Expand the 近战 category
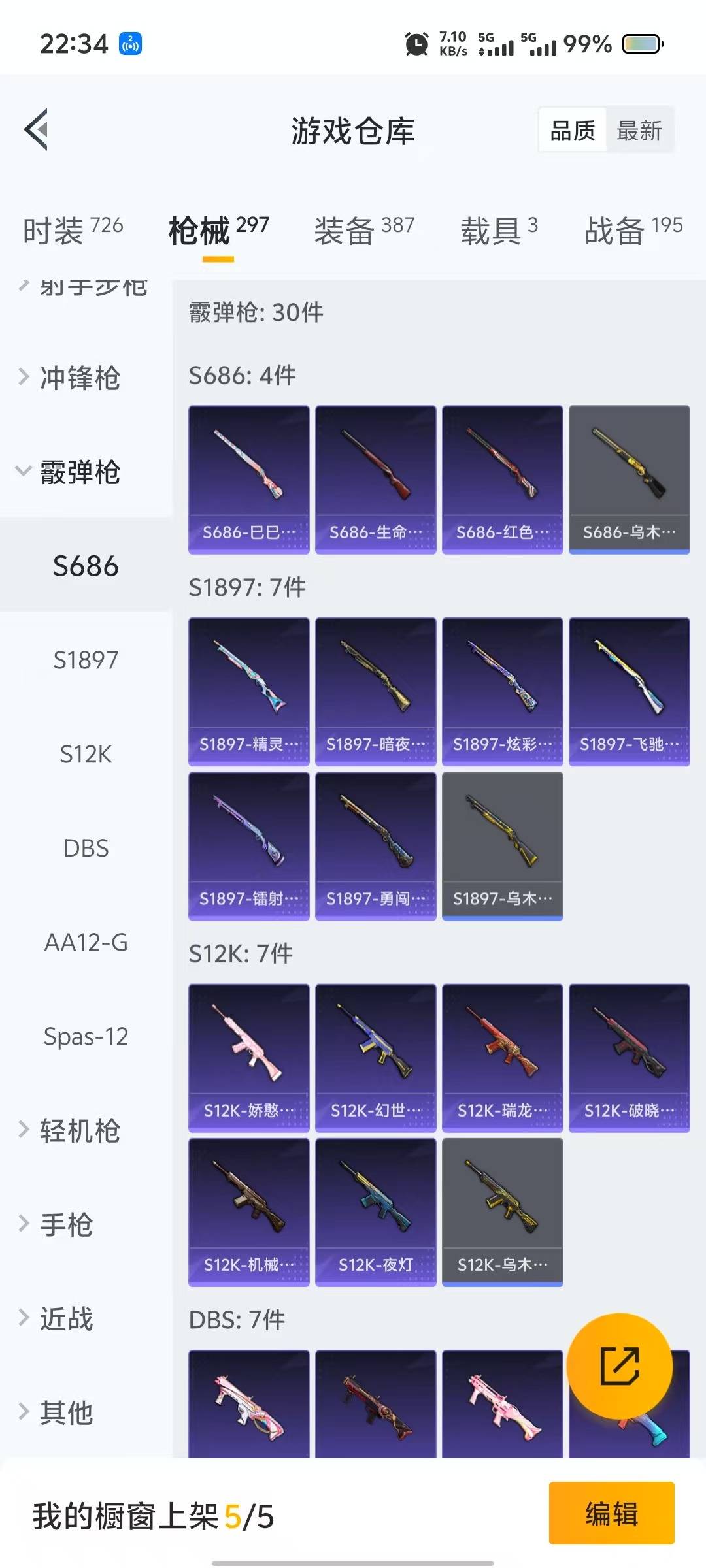Screen dimensions: 706x1568 [x=67, y=1318]
